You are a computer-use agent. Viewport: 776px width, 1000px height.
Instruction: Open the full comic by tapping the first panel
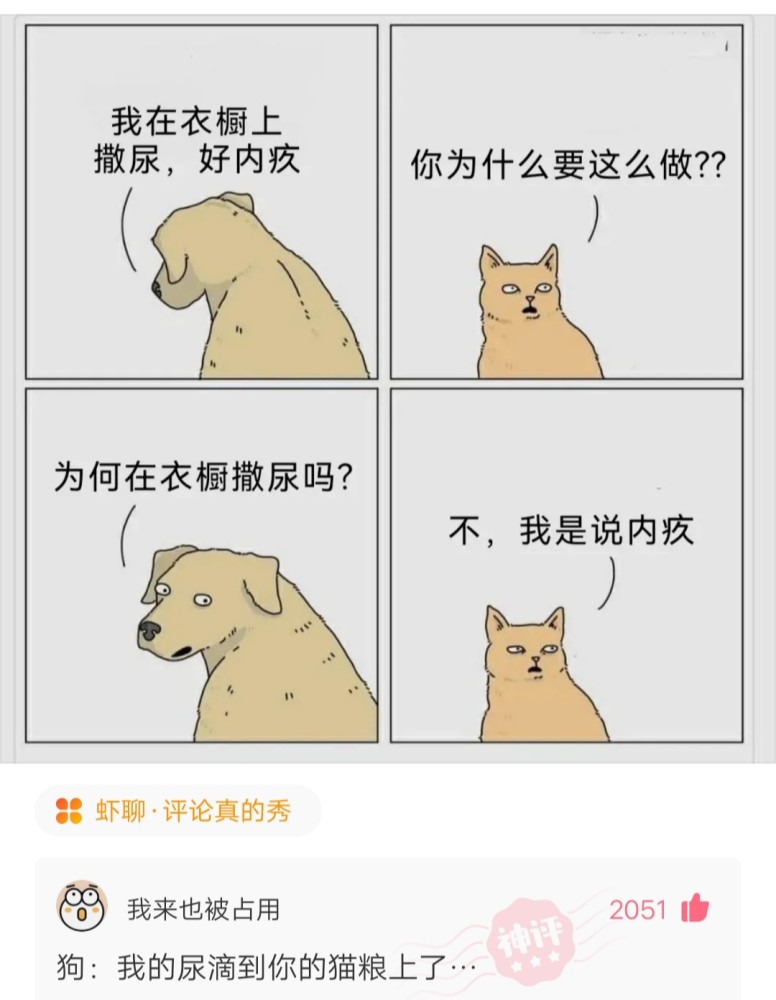click(200, 200)
